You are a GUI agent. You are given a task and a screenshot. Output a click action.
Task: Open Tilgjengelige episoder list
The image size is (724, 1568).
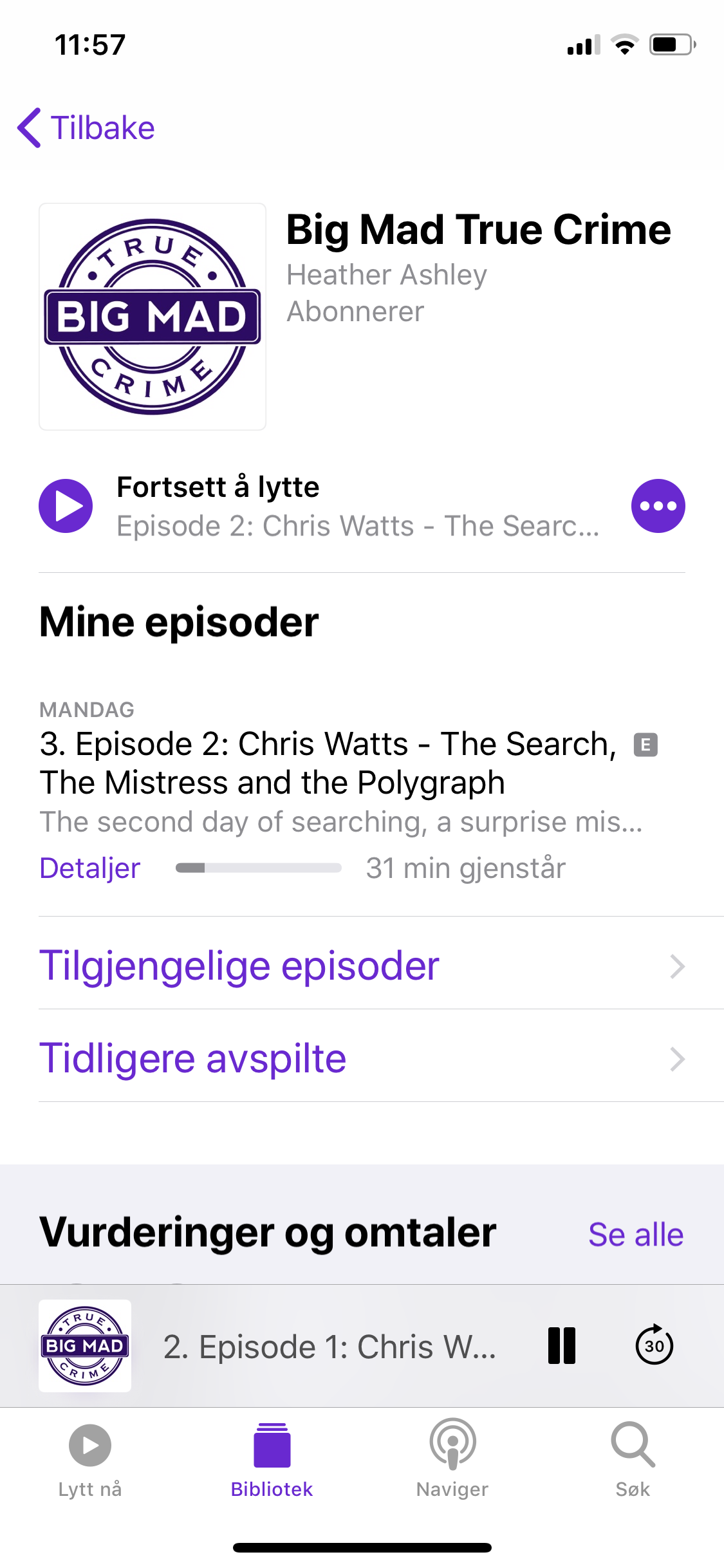click(362, 966)
